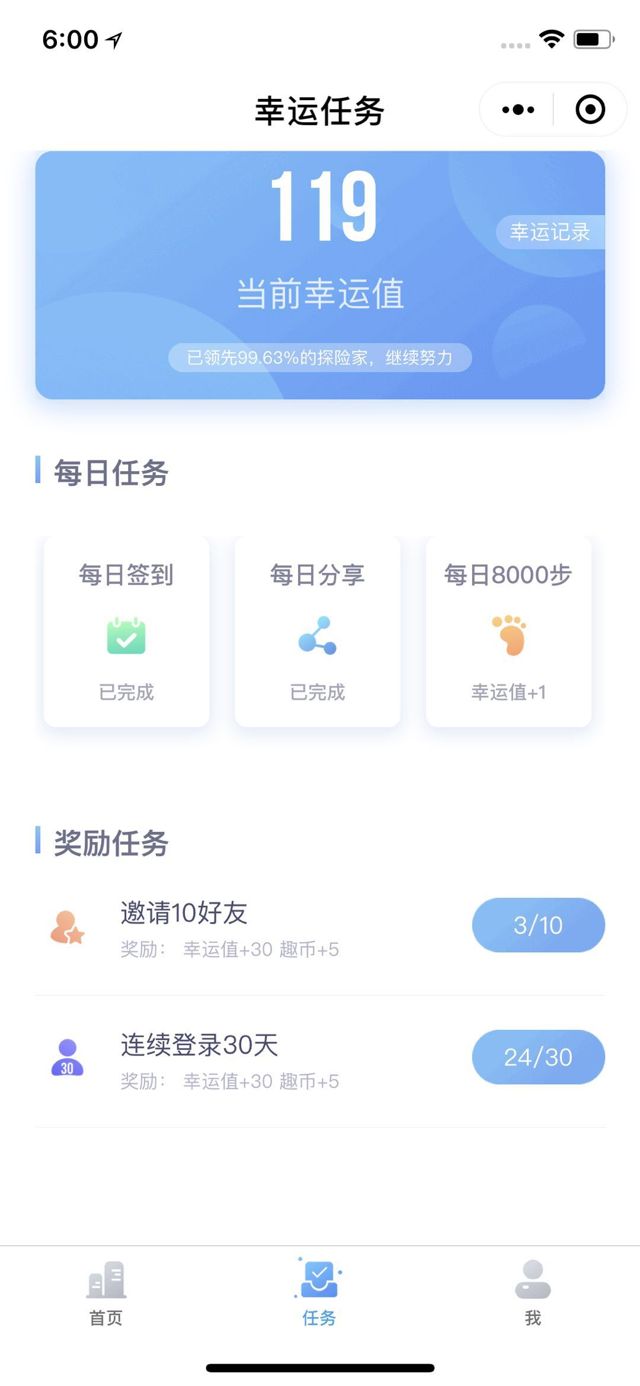The image size is (640, 1386).
Task: Open the 邀请10好友 reward task
Action: pos(230,928)
